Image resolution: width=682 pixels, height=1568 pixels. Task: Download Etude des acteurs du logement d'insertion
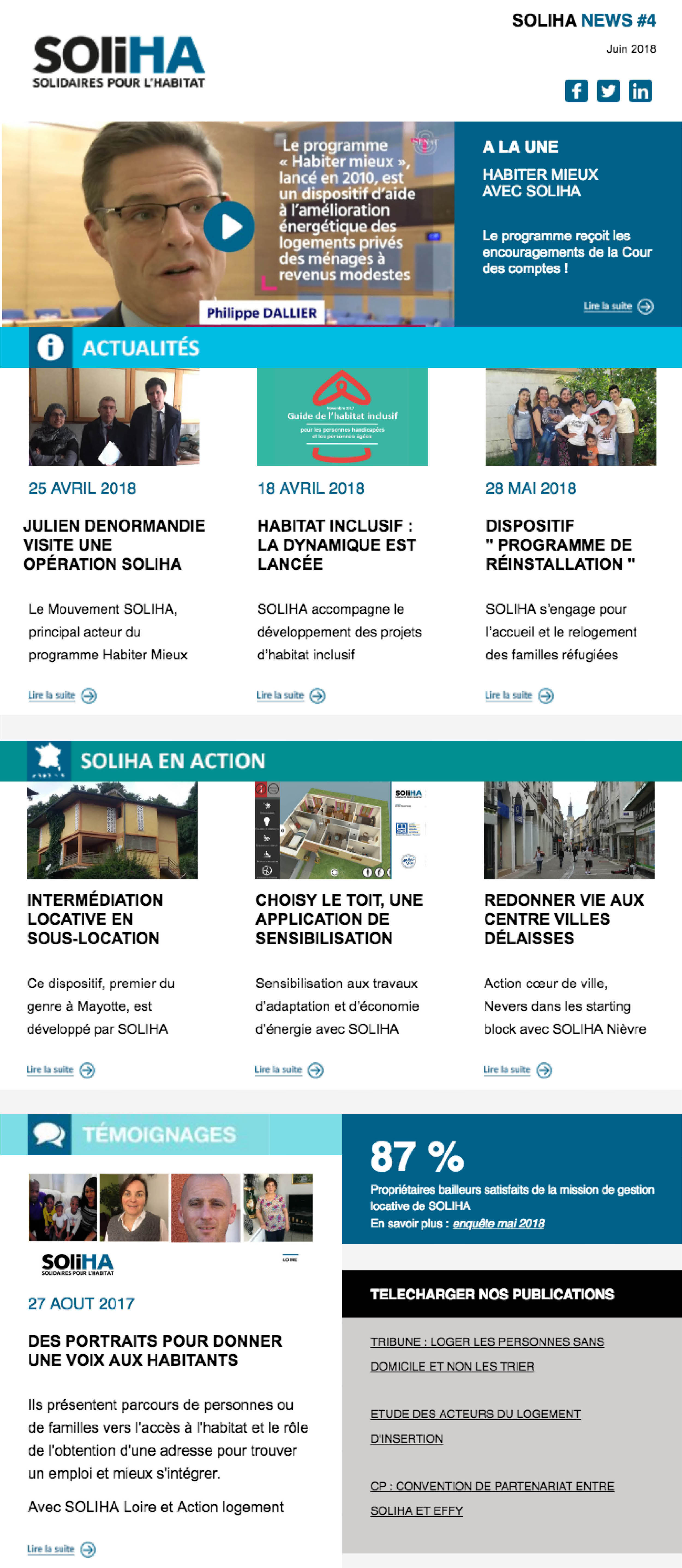click(475, 1414)
